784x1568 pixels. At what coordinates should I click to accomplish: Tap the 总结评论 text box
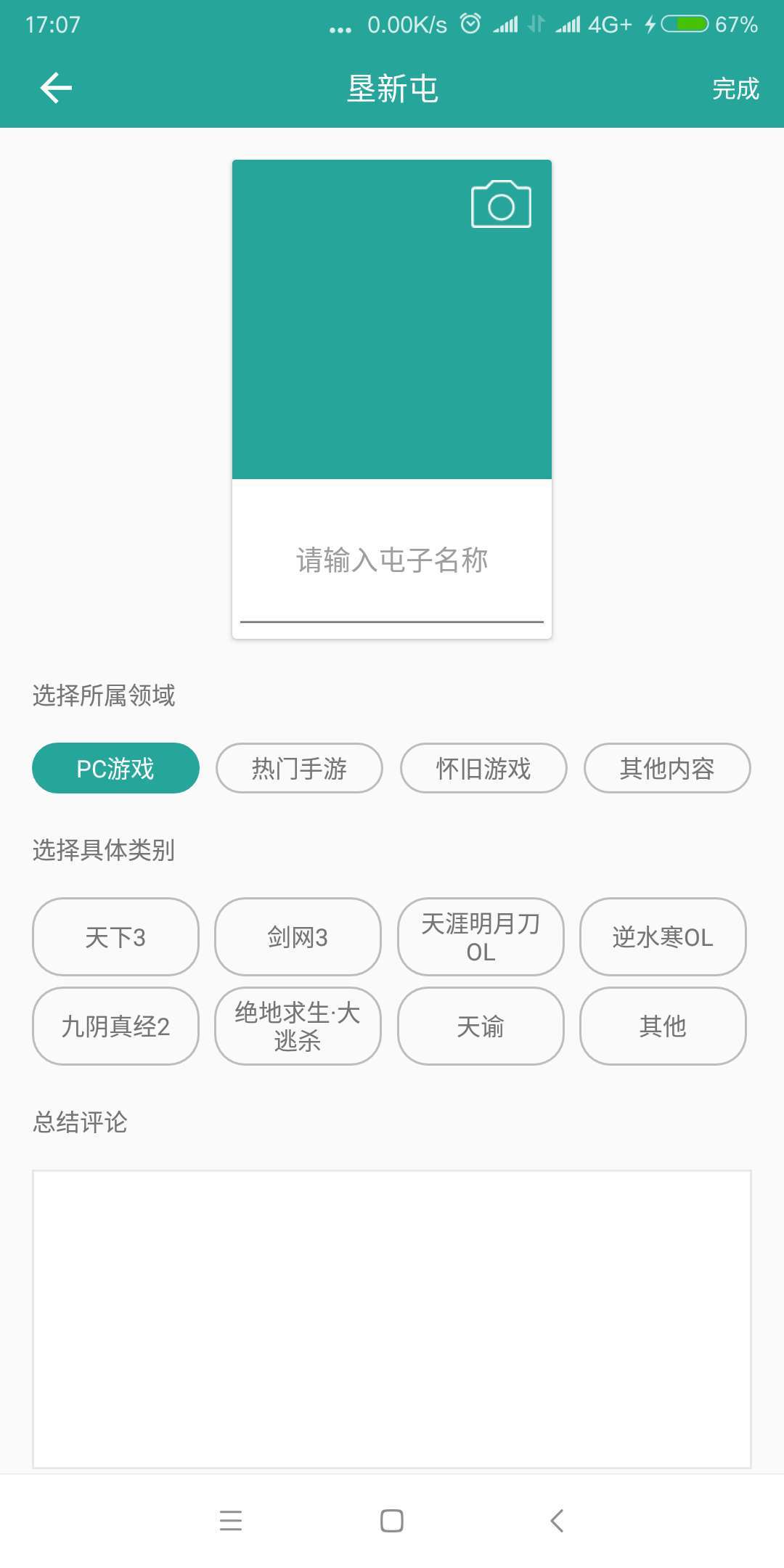pos(392,1318)
